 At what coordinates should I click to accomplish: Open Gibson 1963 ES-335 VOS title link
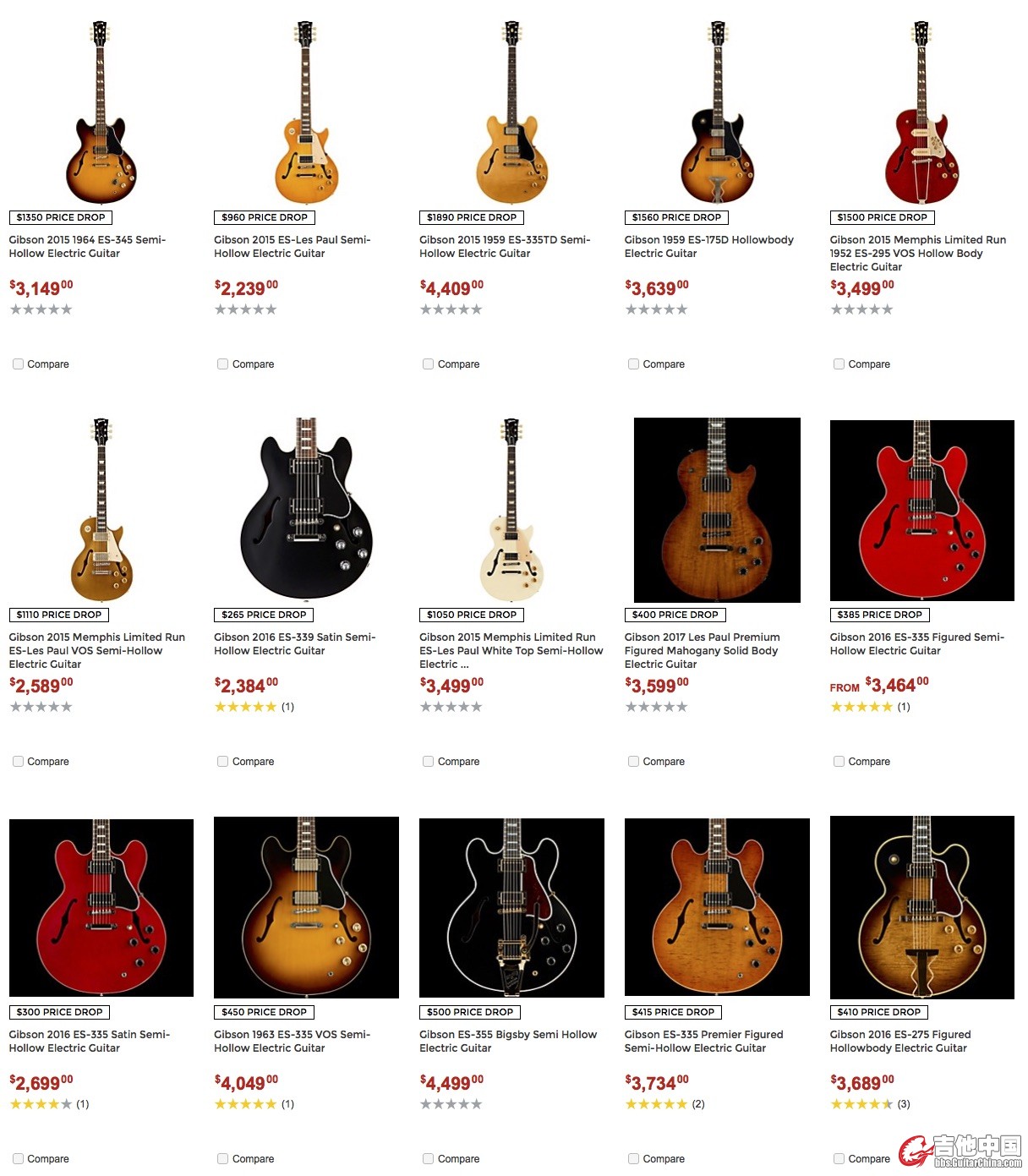point(292,1041)
